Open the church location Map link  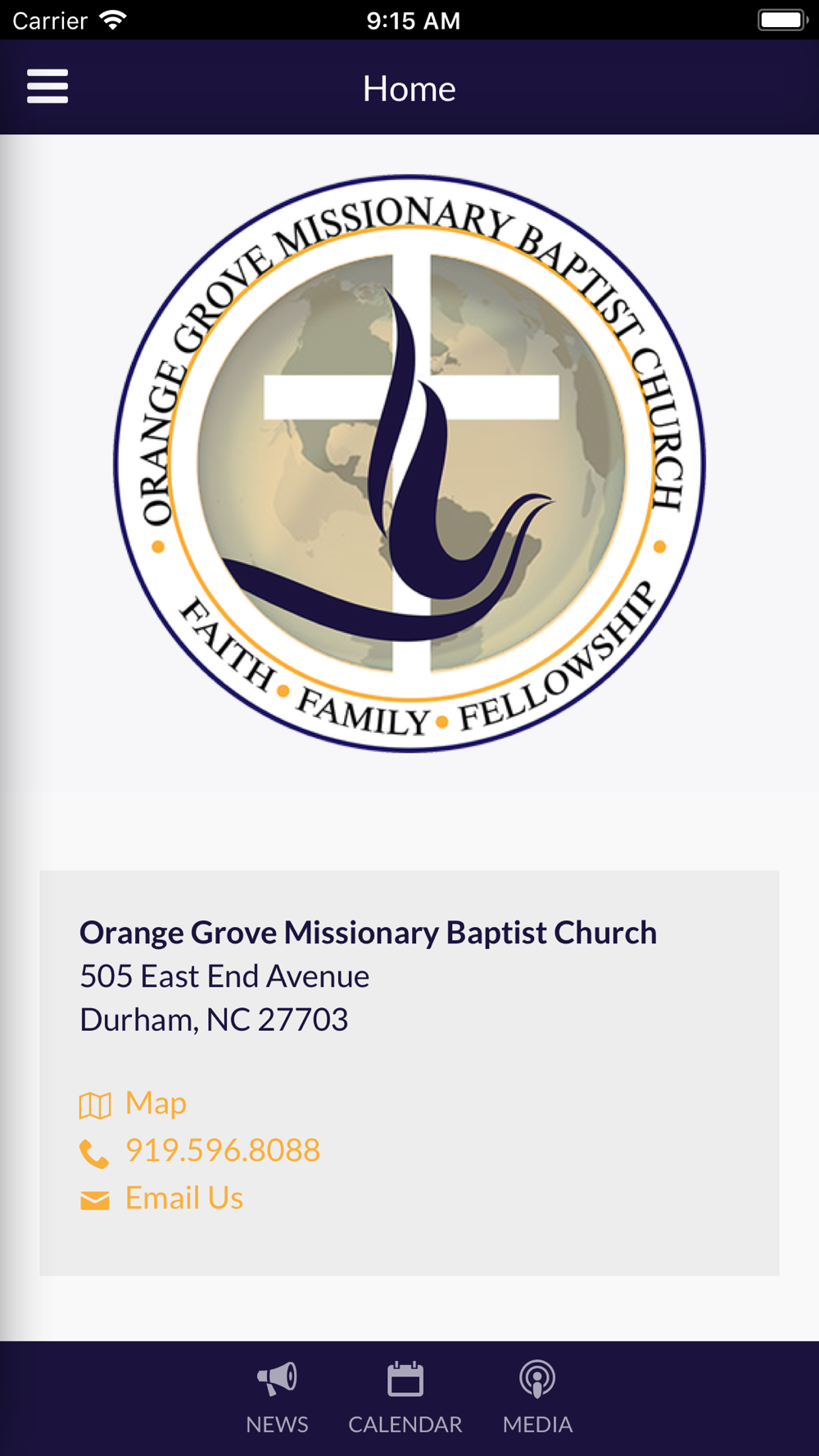(155, 1103)
